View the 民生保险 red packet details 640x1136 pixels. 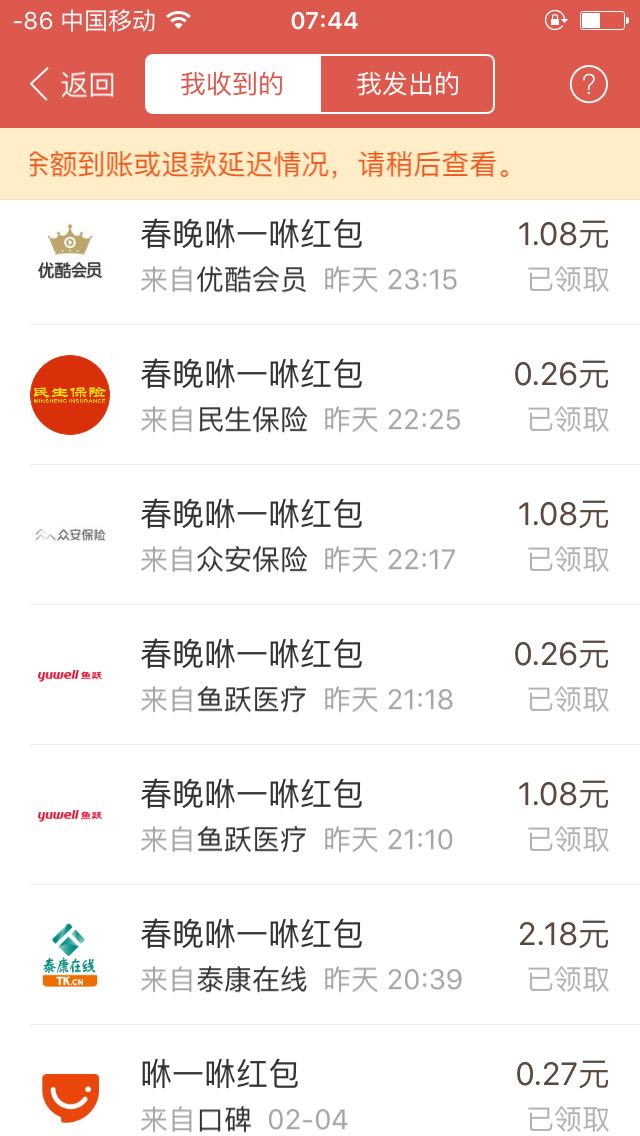320,396
